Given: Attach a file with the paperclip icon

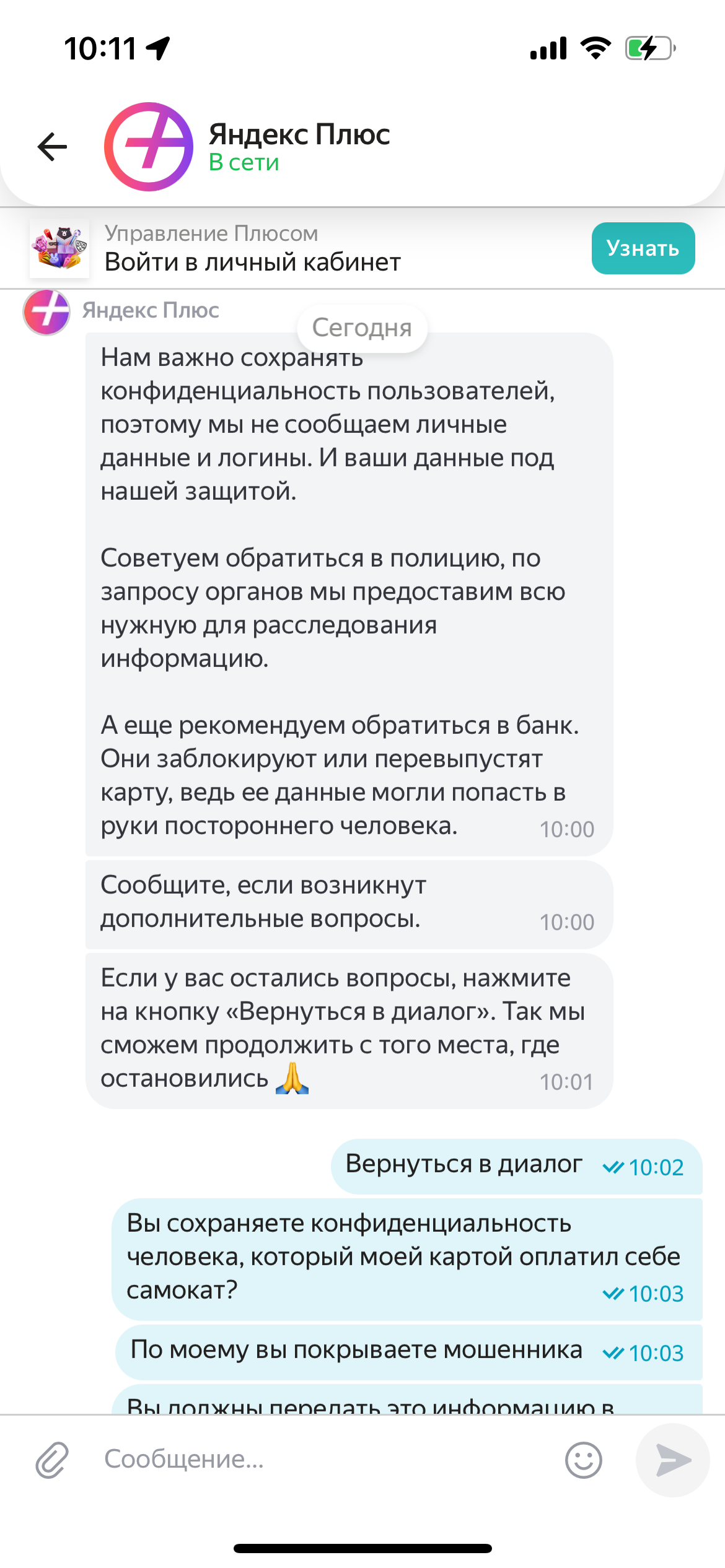Looking at the screenshot, I should point(52,1460).
